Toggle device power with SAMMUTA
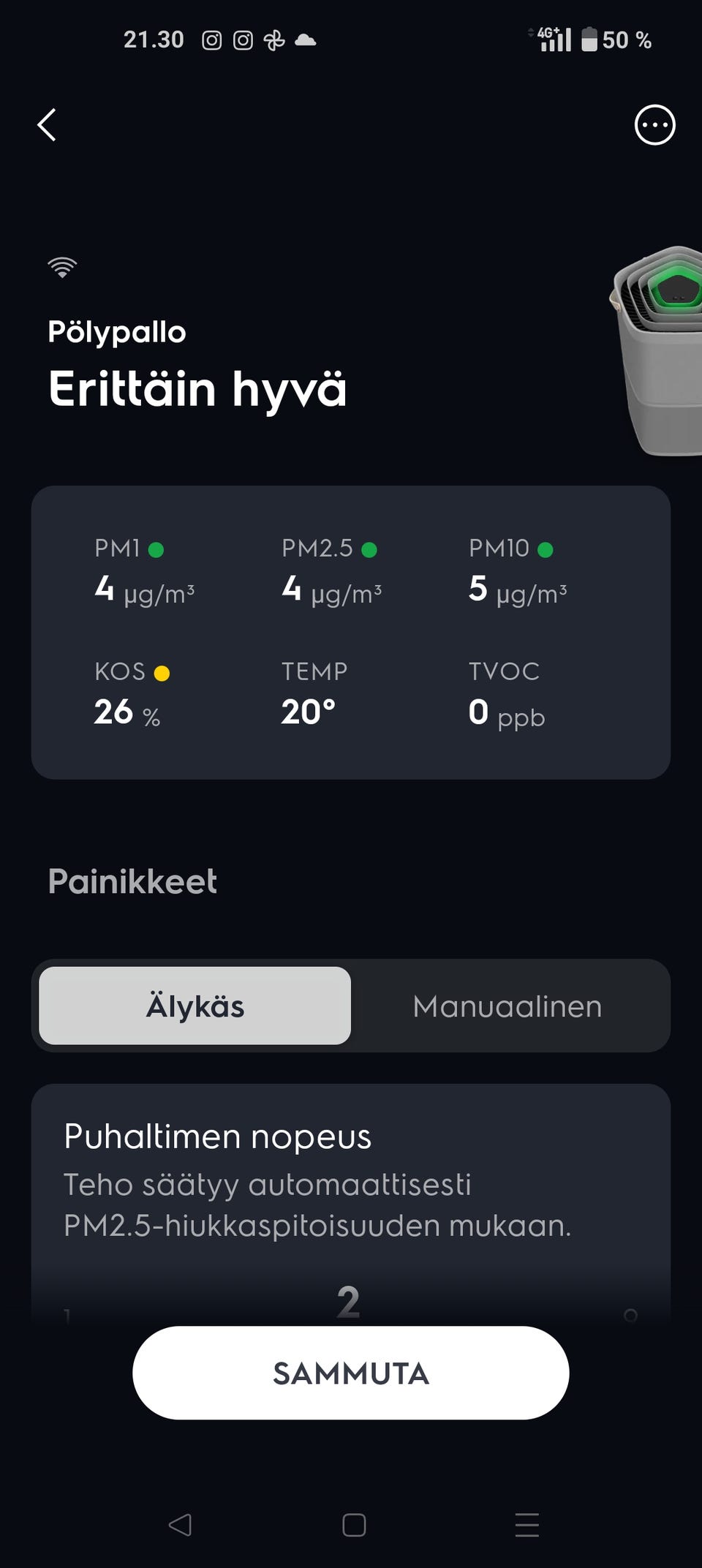 click(350, 1373)
